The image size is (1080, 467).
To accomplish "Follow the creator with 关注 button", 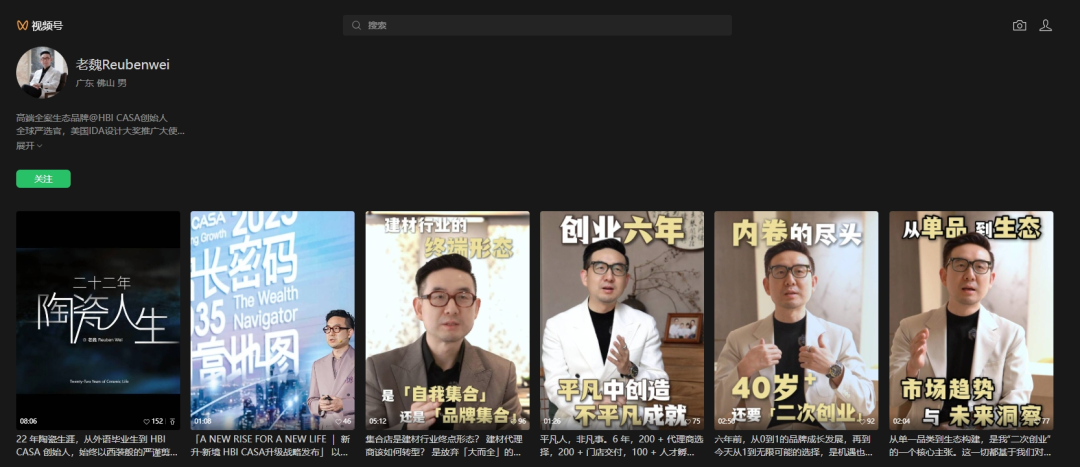I will coord(43,179).
